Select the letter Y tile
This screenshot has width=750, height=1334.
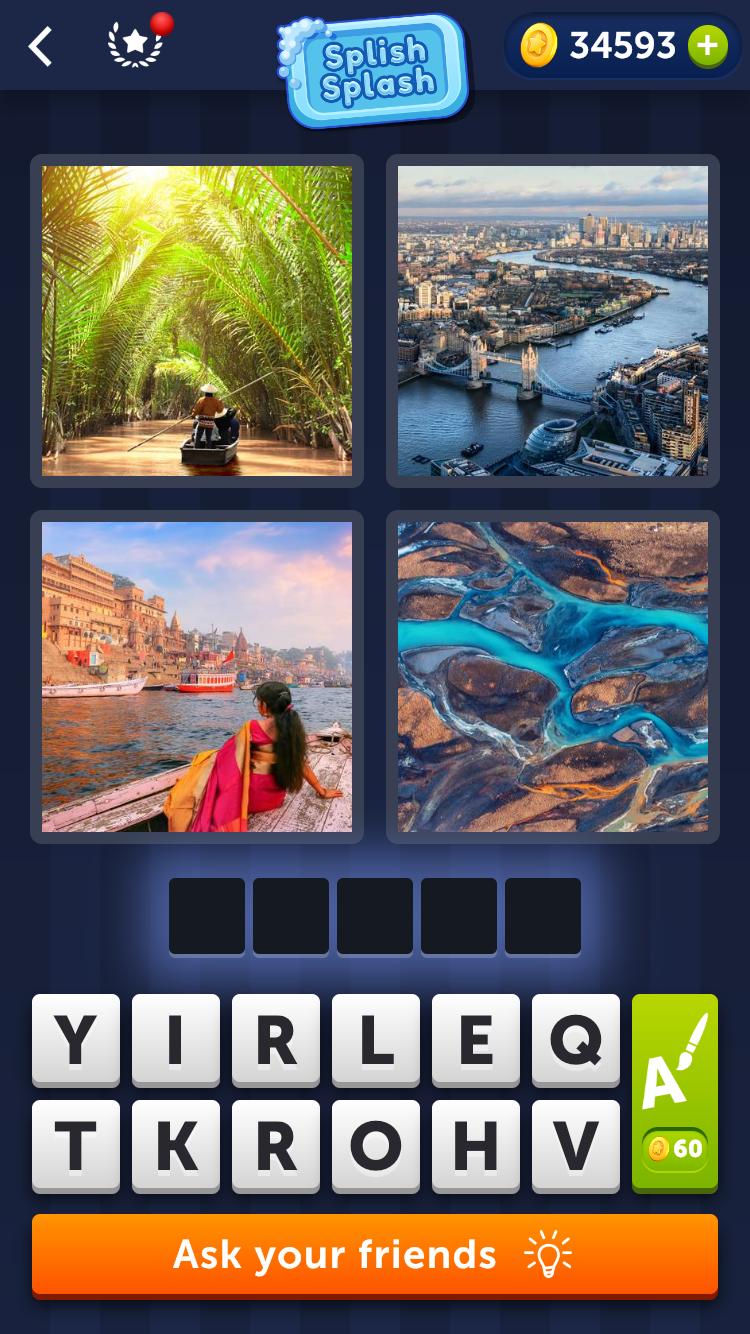76,1040
